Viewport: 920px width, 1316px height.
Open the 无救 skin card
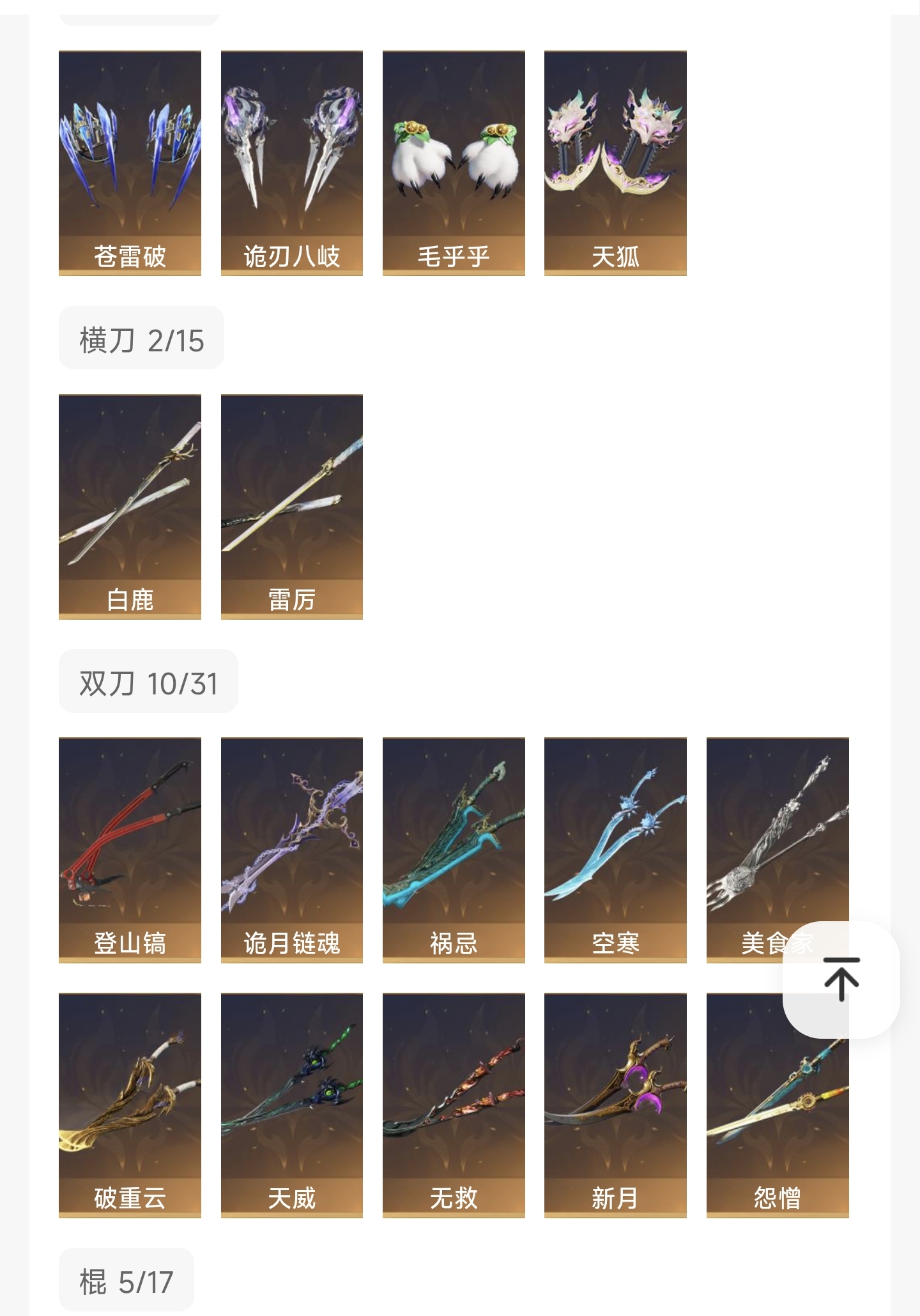pos(454,1105)
